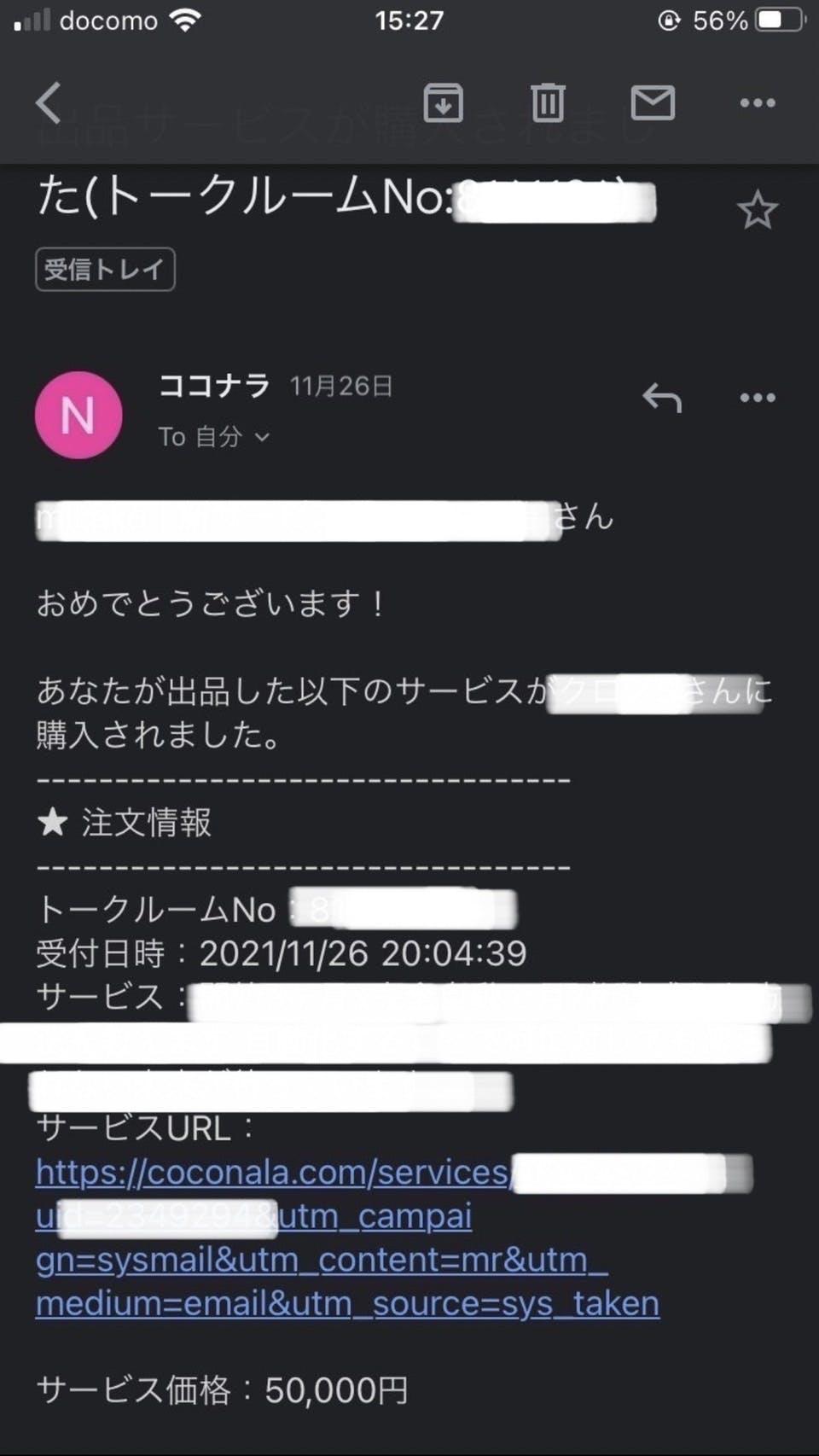Mark the email as unread
Screen dimensions: 819x1456
point(653,103)
